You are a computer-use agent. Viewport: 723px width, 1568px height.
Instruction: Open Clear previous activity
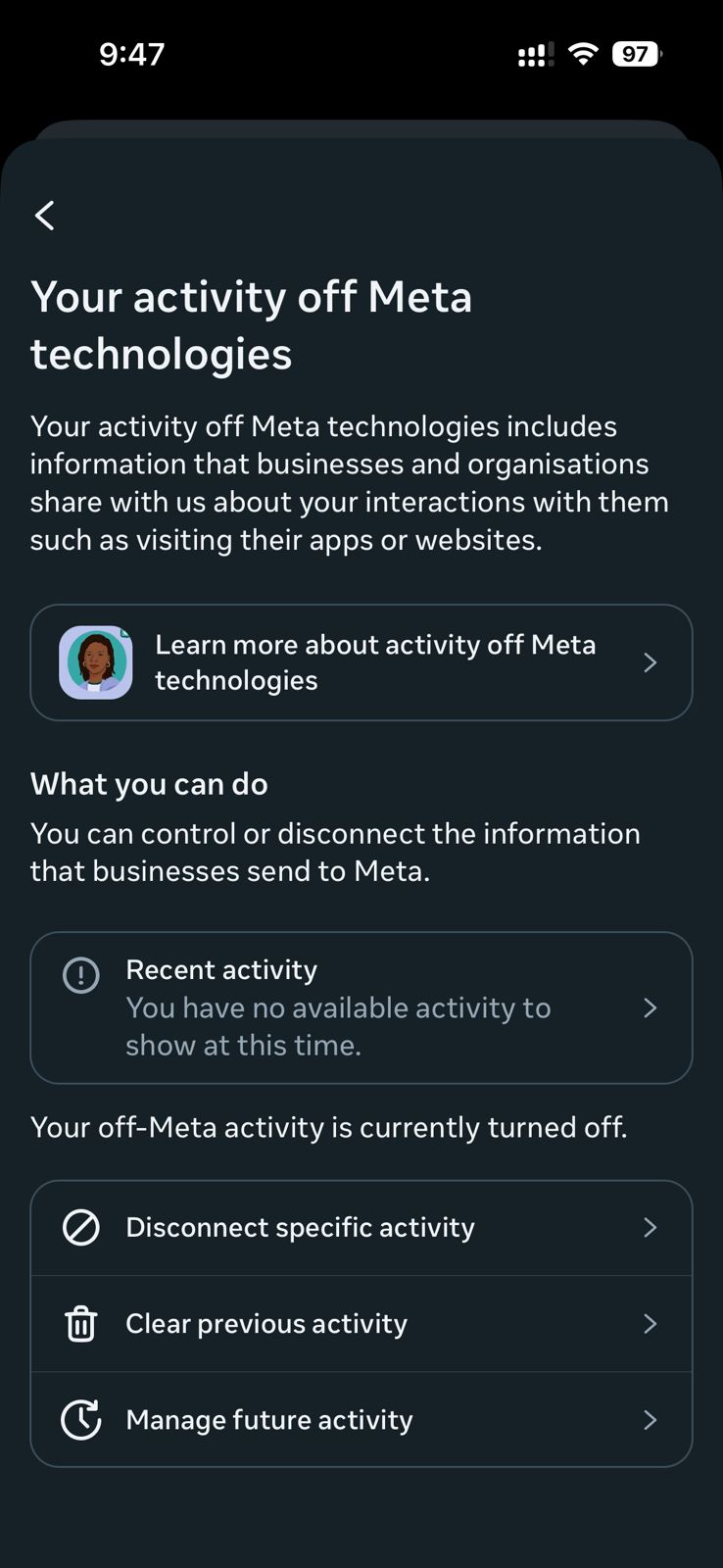361,1323
